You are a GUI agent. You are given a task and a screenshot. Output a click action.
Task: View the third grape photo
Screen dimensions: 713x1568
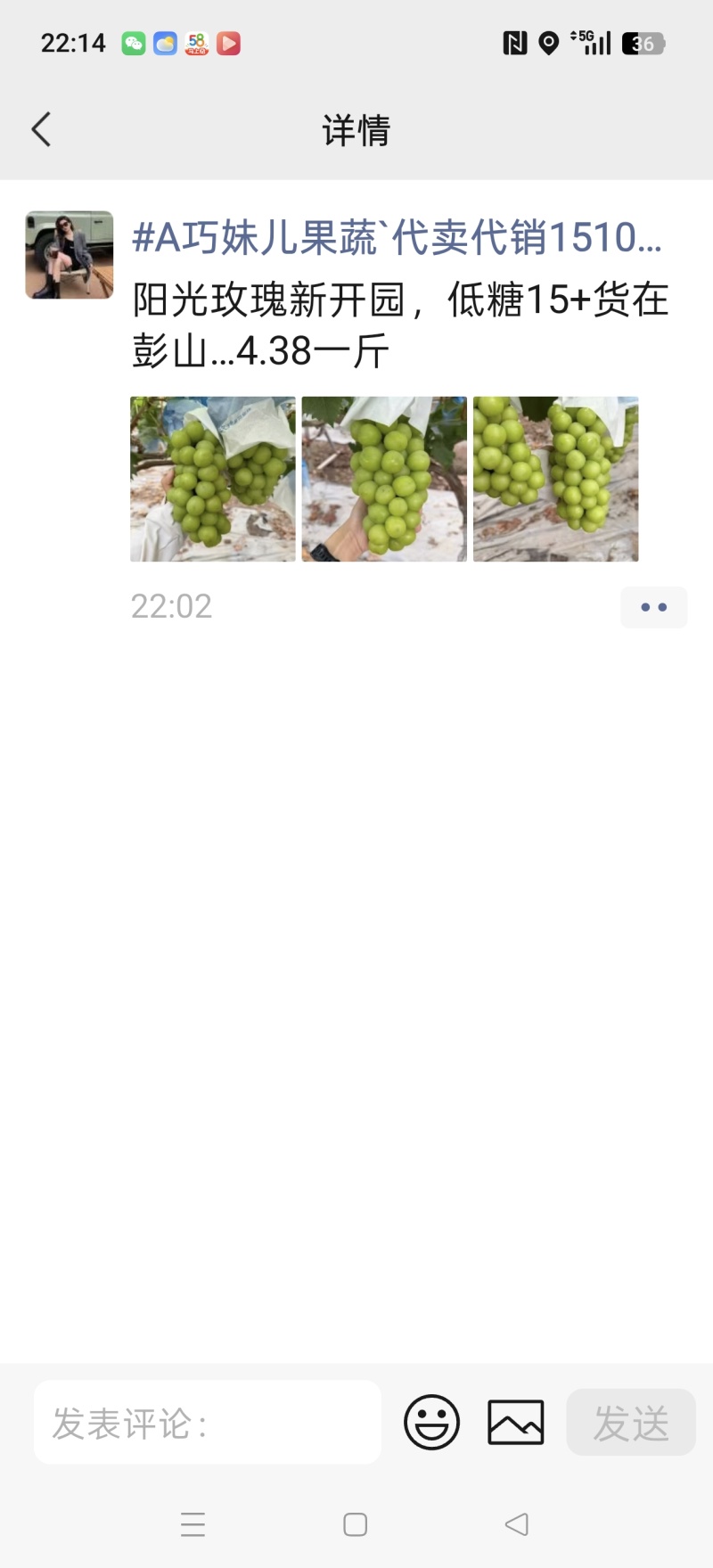click(x=556, y=480)
